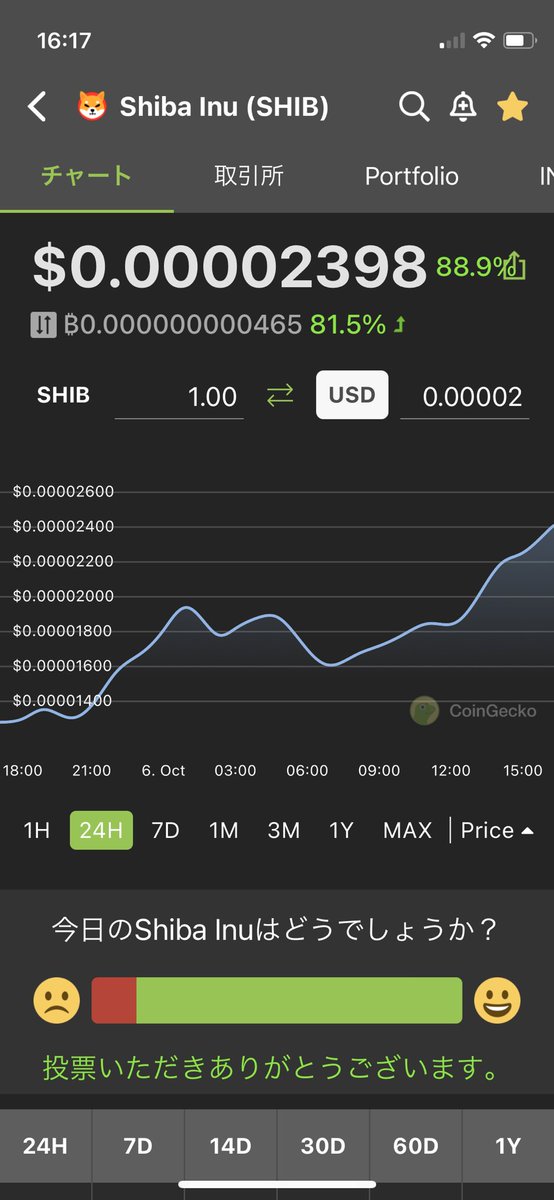The image size is (554, 1200).
Task: Open the Portfolio tab
Action: pyautogui.click(x=412, y=176)
